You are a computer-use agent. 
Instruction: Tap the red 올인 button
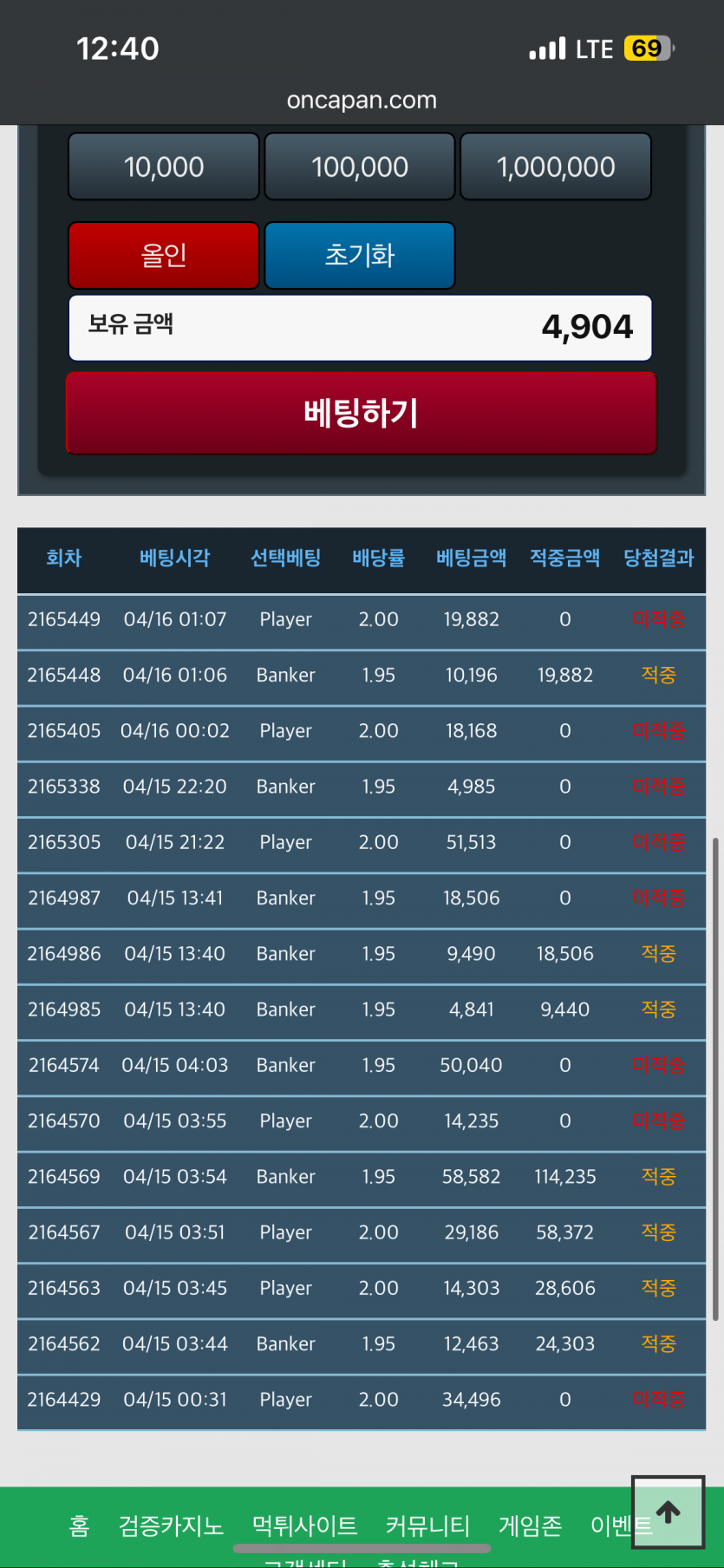pyautogui.click(x=164, y=255)
